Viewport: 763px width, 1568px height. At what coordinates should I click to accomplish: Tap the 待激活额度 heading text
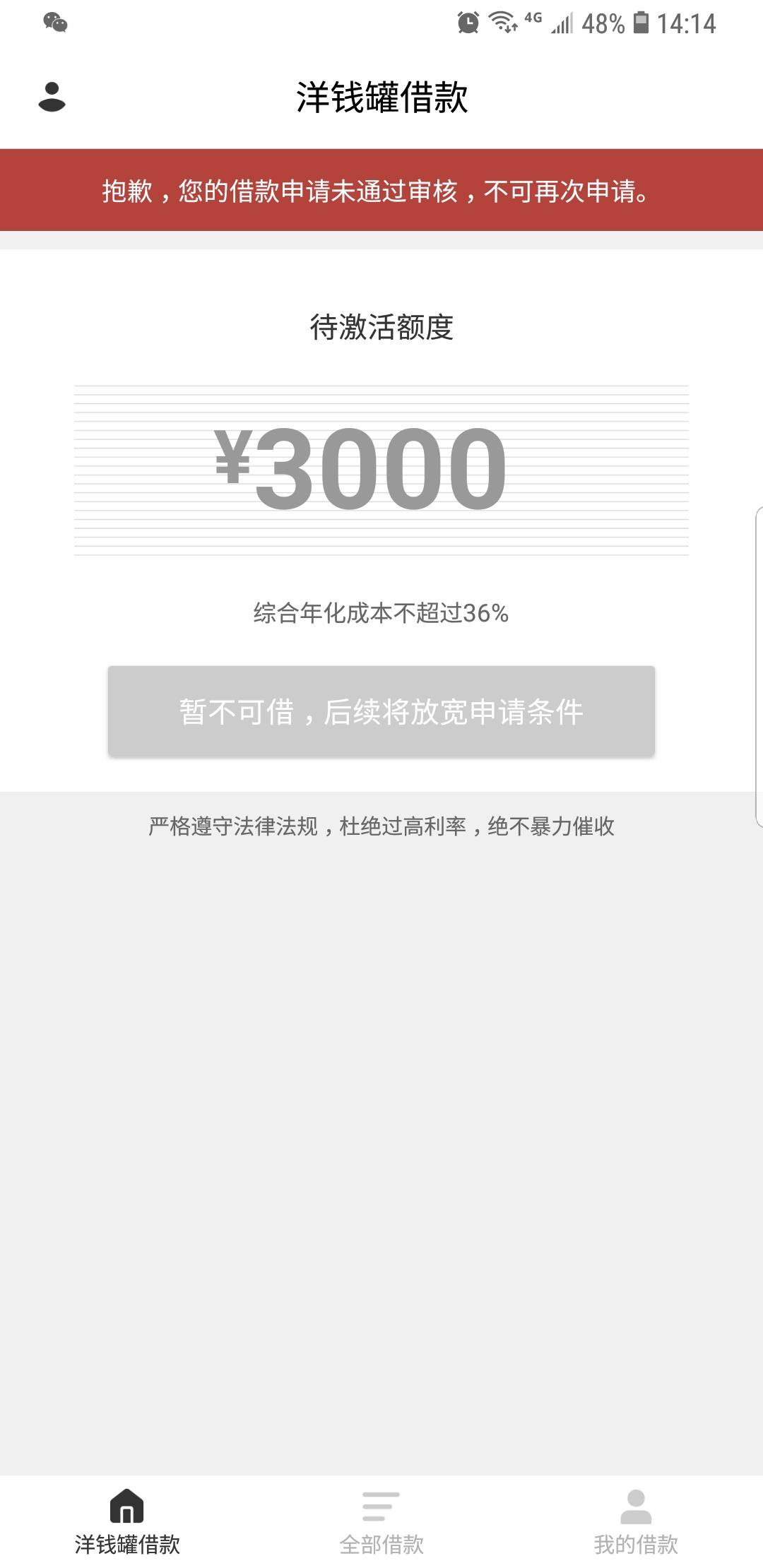(381, 325)
